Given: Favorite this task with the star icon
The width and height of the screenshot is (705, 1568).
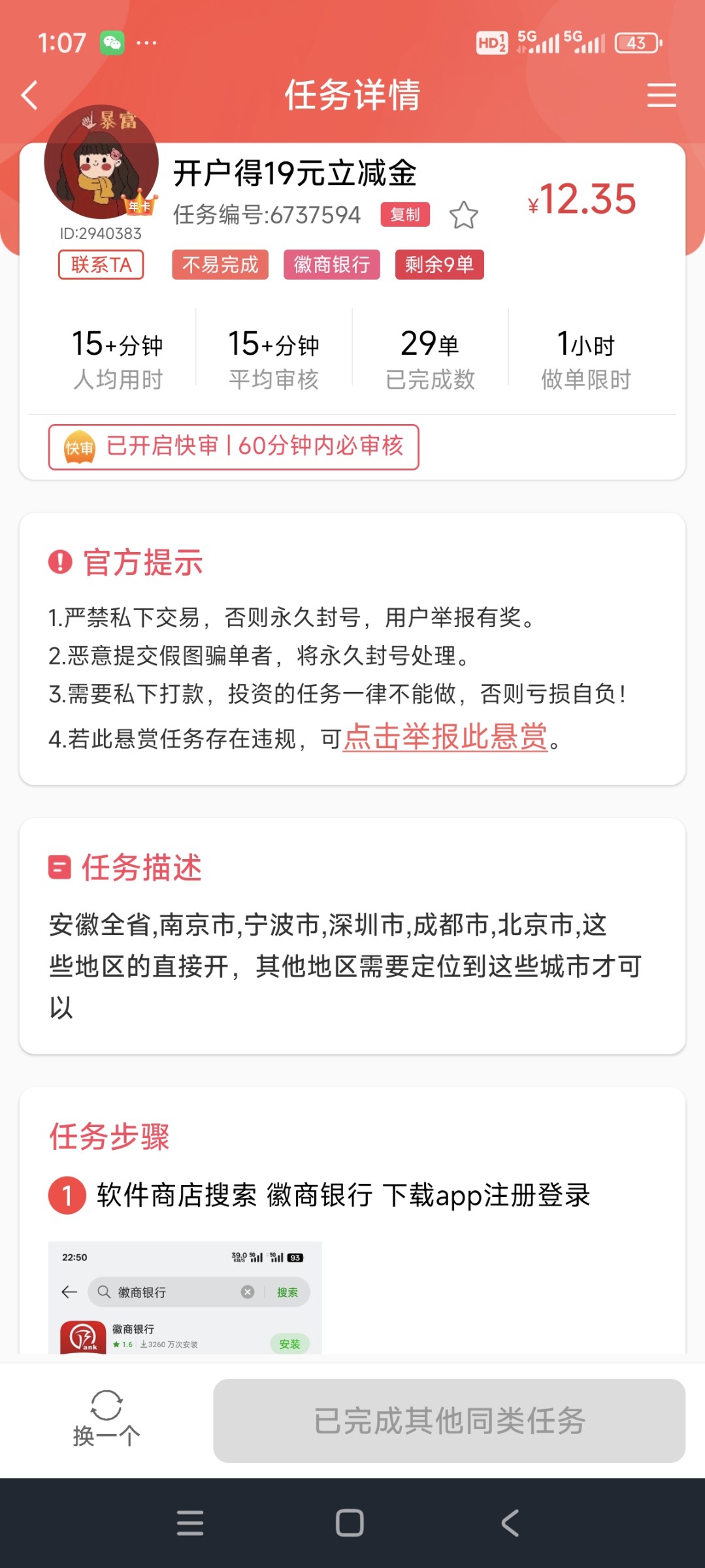Looking at the screenshot, I should click(464, 215).
